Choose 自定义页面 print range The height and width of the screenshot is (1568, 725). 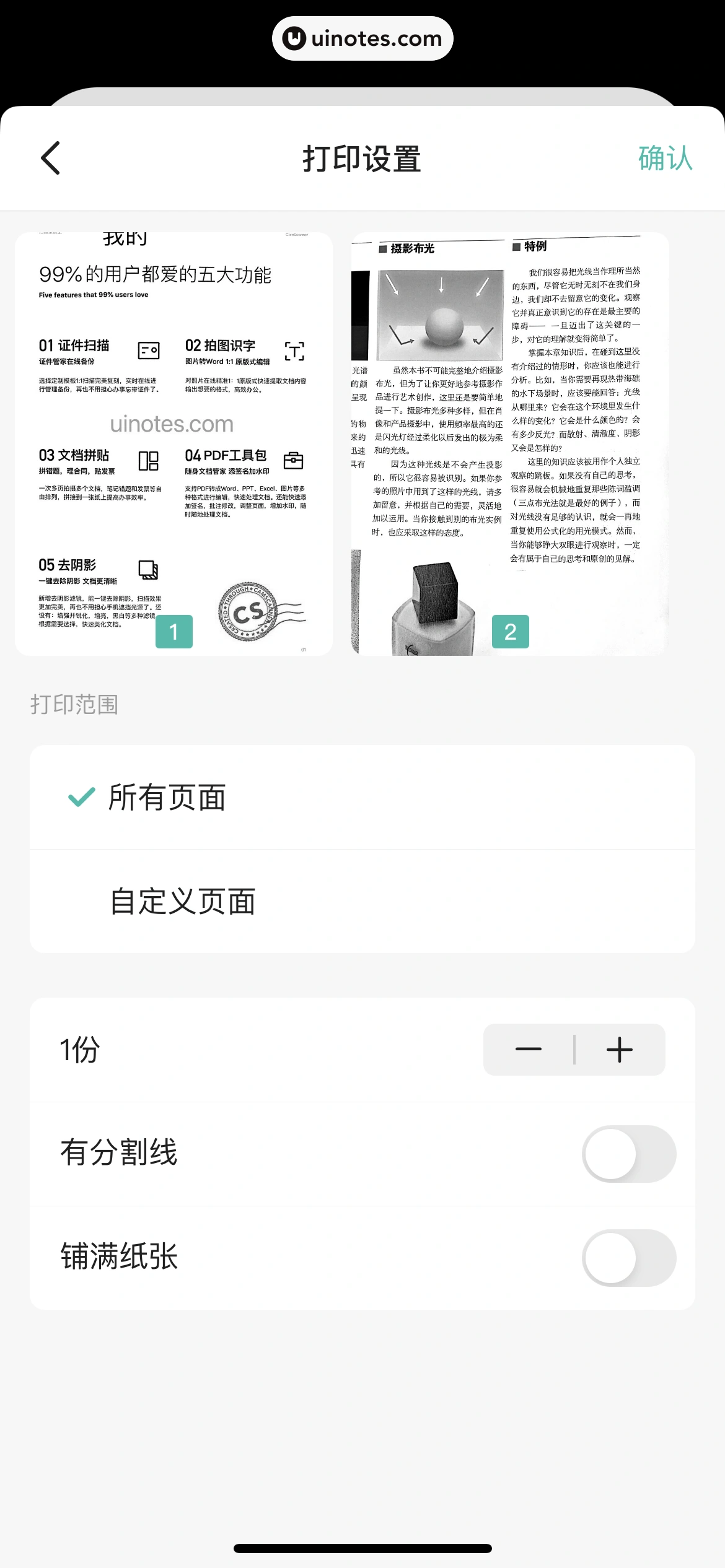pyautogui.click(x=362, y=902)
